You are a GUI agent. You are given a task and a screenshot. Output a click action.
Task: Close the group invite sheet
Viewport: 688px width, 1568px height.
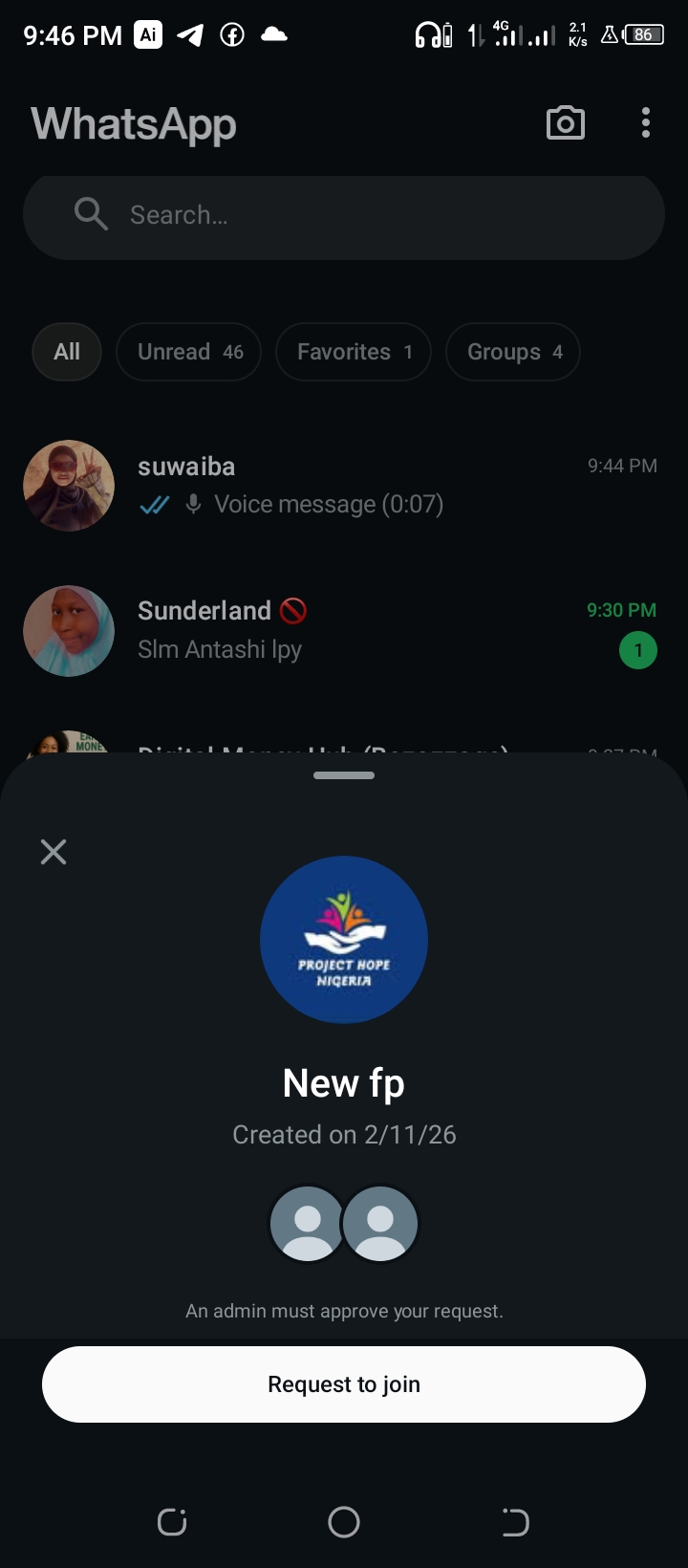pyautogui.click(x=54, y=851)
